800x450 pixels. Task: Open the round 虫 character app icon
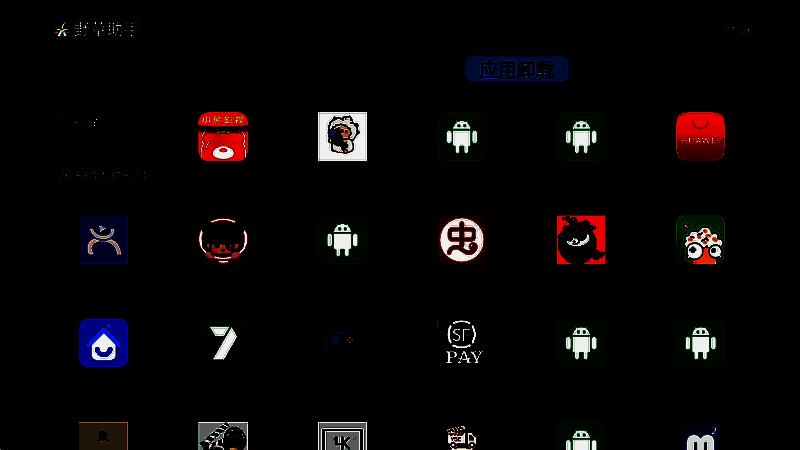click(x=462, y=239)
